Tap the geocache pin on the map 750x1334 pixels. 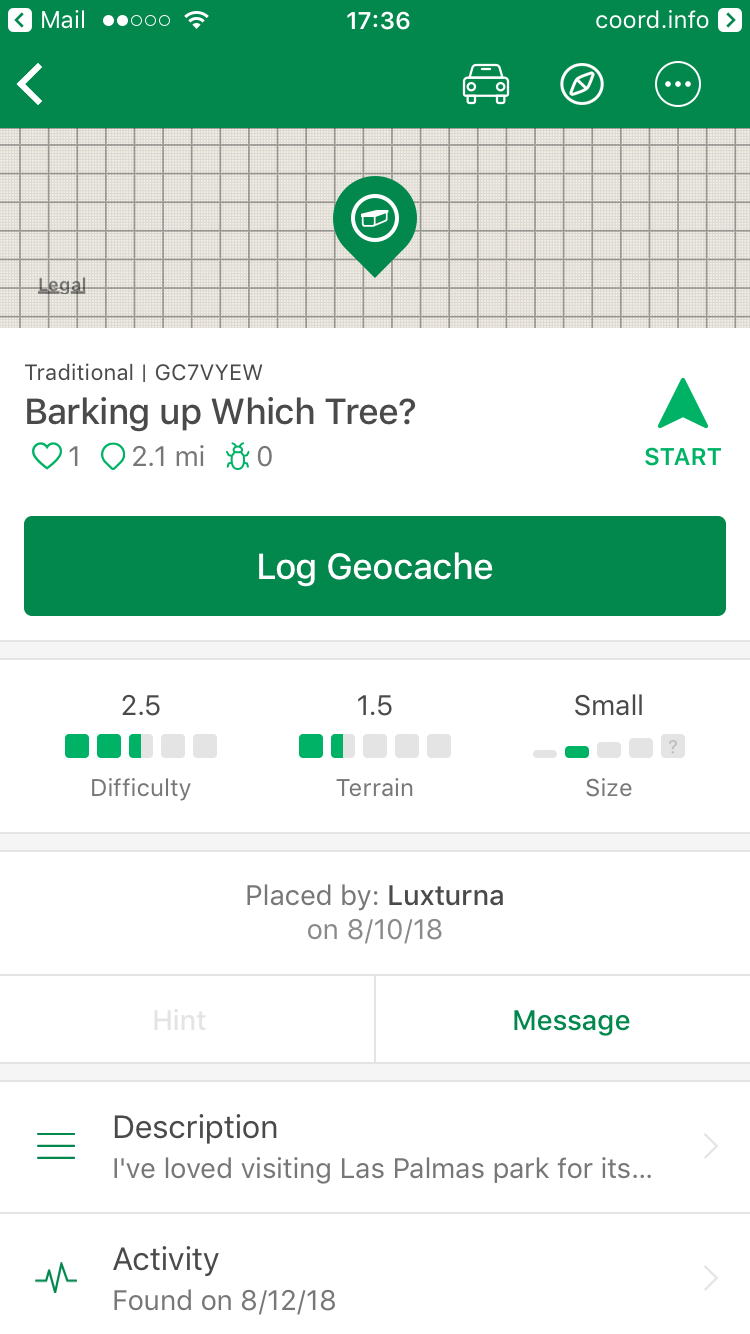375,225
